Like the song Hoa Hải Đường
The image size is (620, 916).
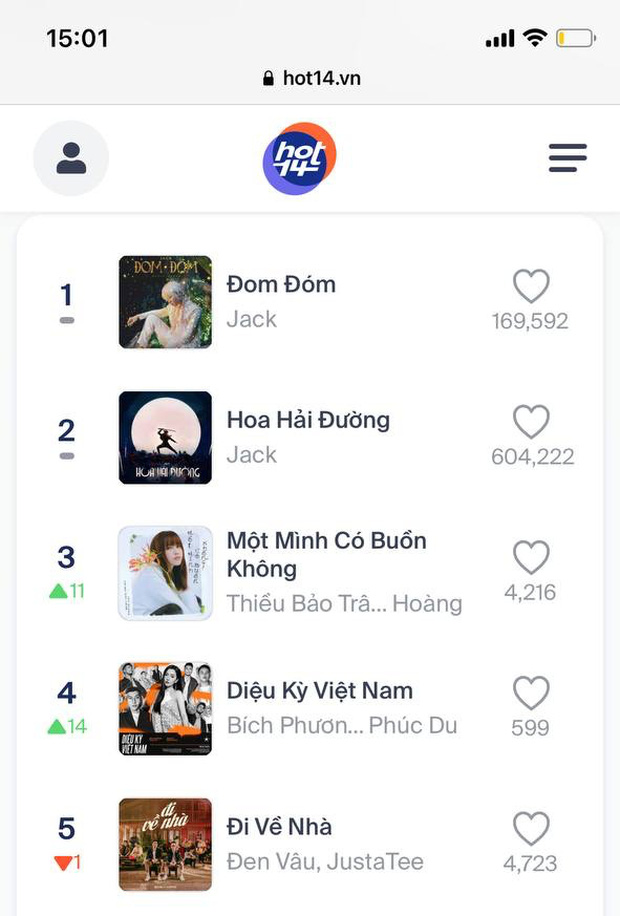531,423
